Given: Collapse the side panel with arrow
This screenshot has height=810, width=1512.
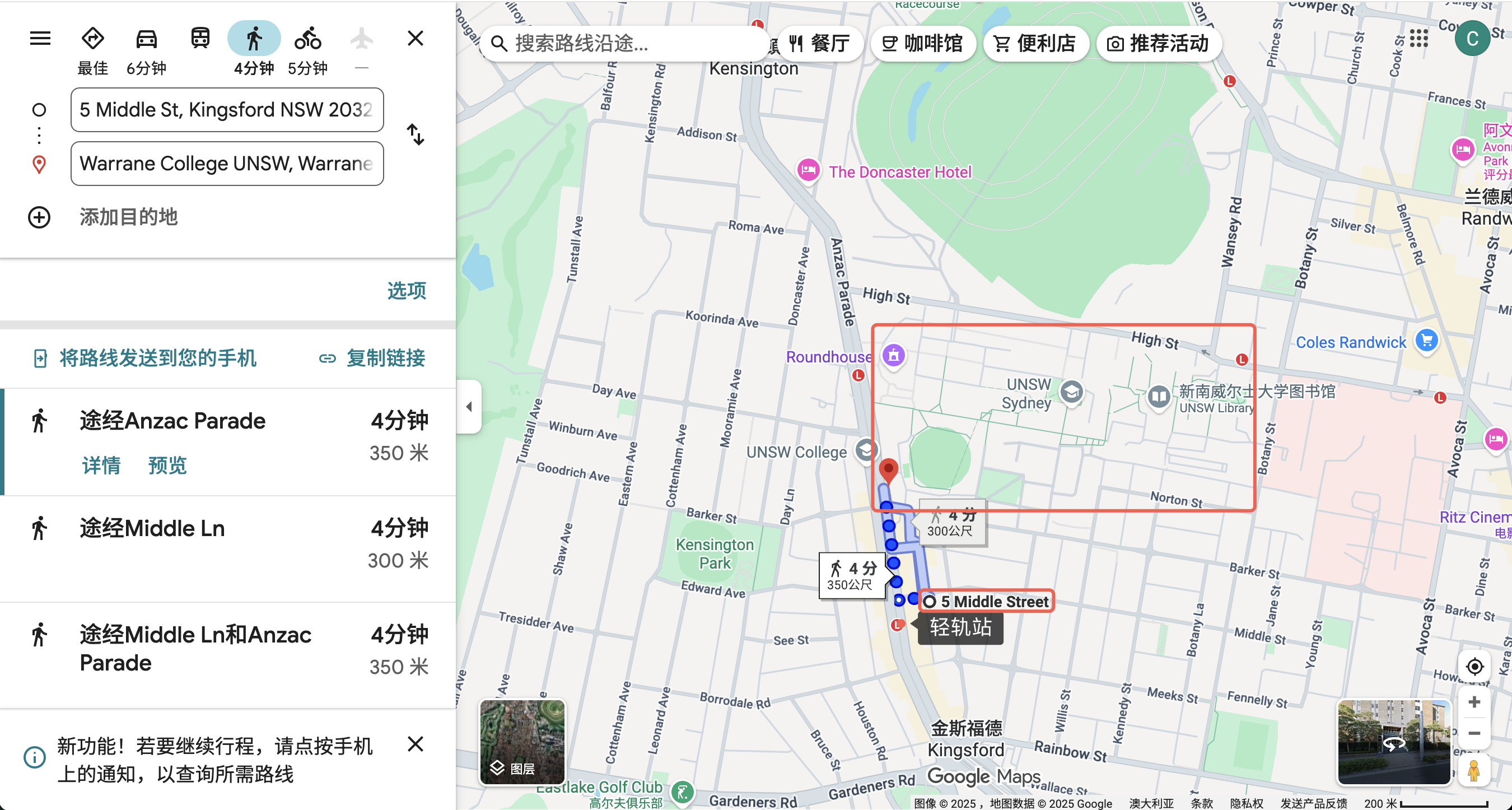Looking at the screenshot, I should click(x=469, y=406).
